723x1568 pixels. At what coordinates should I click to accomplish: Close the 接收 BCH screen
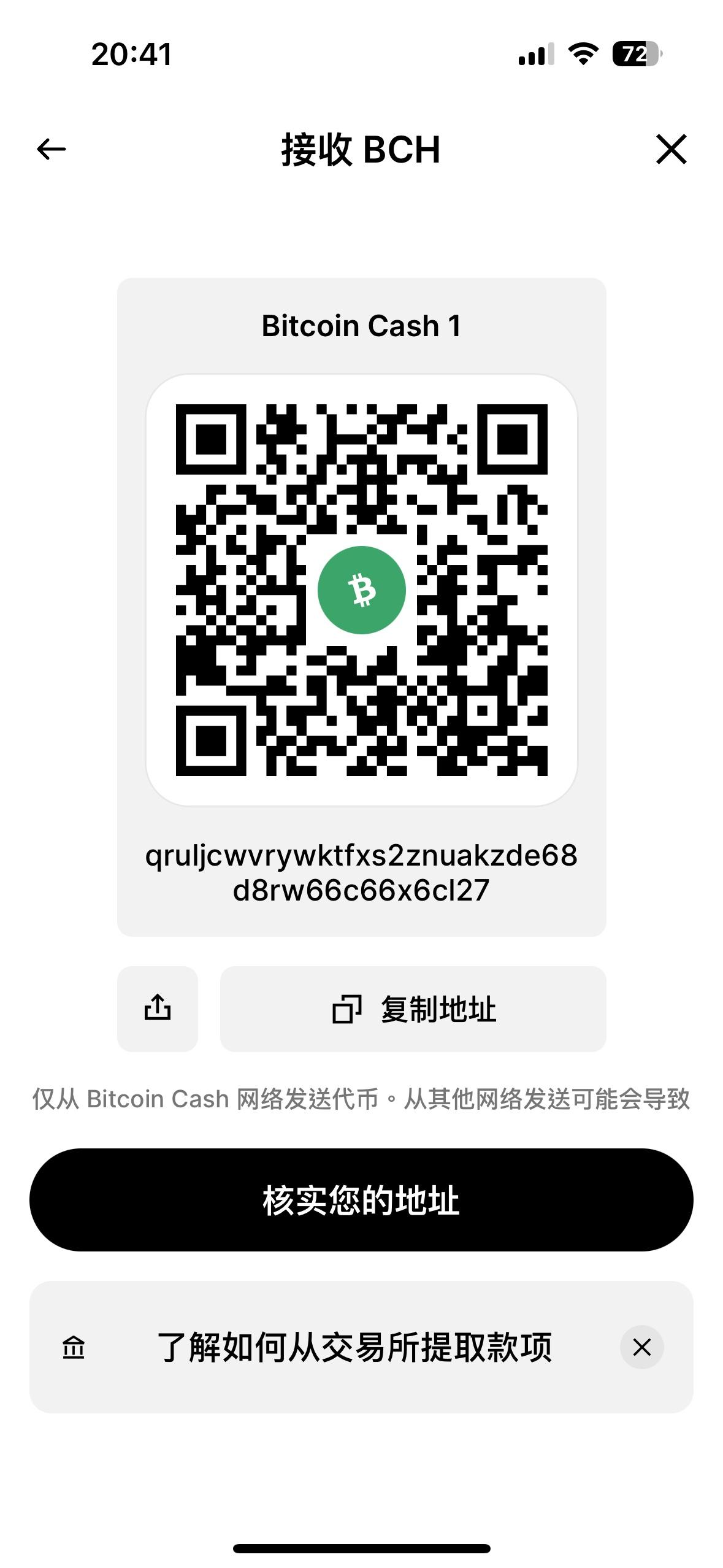[x=671, y=149]
